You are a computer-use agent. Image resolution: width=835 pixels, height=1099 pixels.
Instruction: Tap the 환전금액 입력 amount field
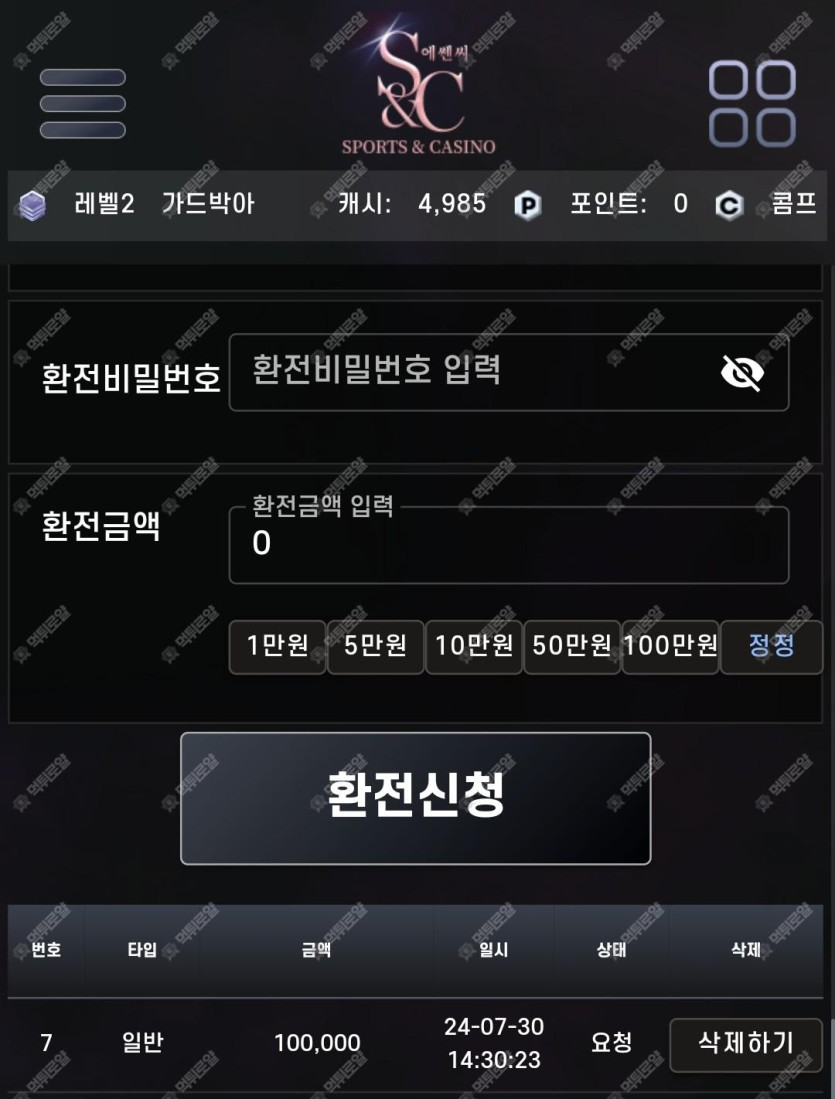click(x=508, y=545)
